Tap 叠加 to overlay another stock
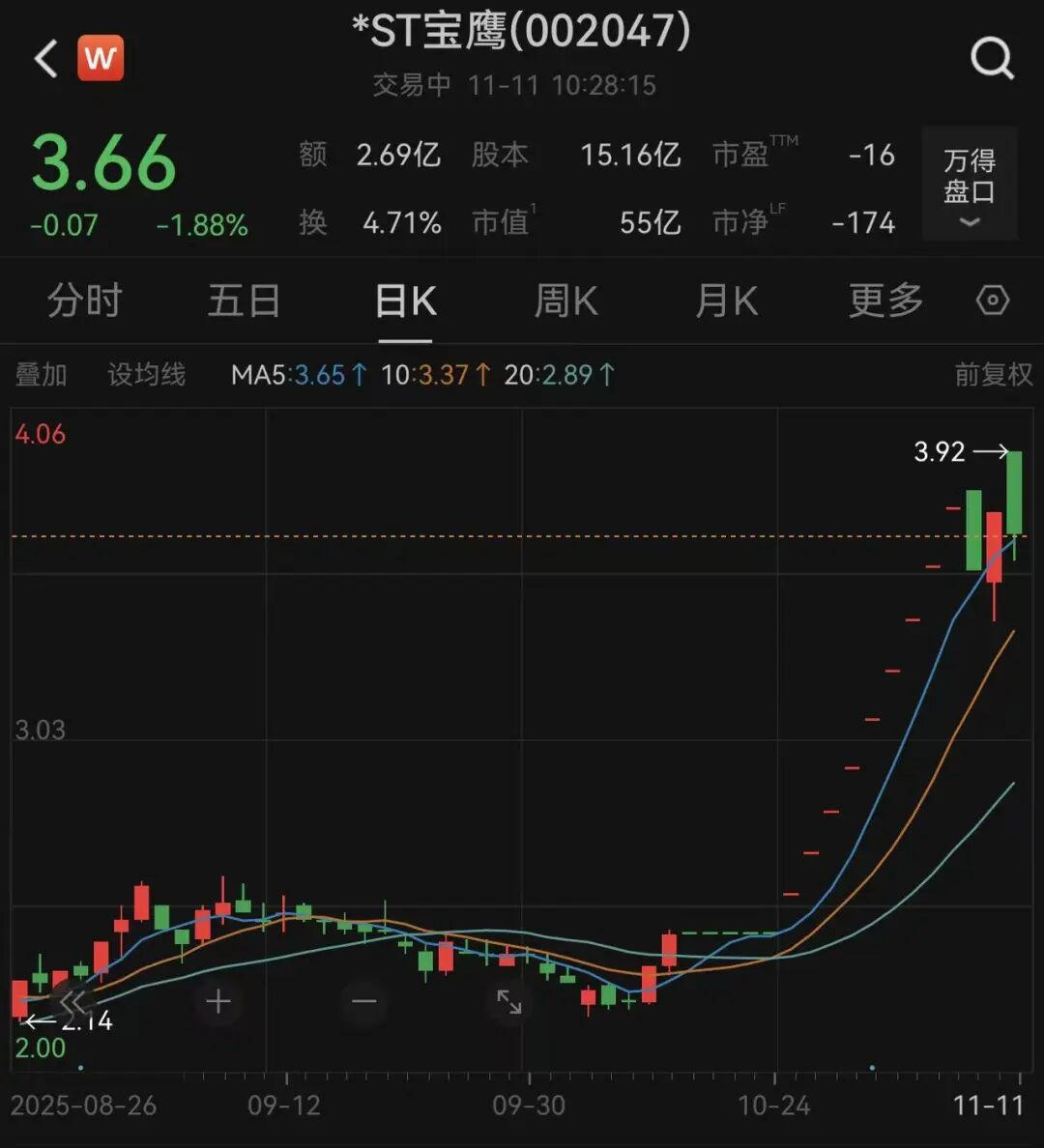 (41, 375)
